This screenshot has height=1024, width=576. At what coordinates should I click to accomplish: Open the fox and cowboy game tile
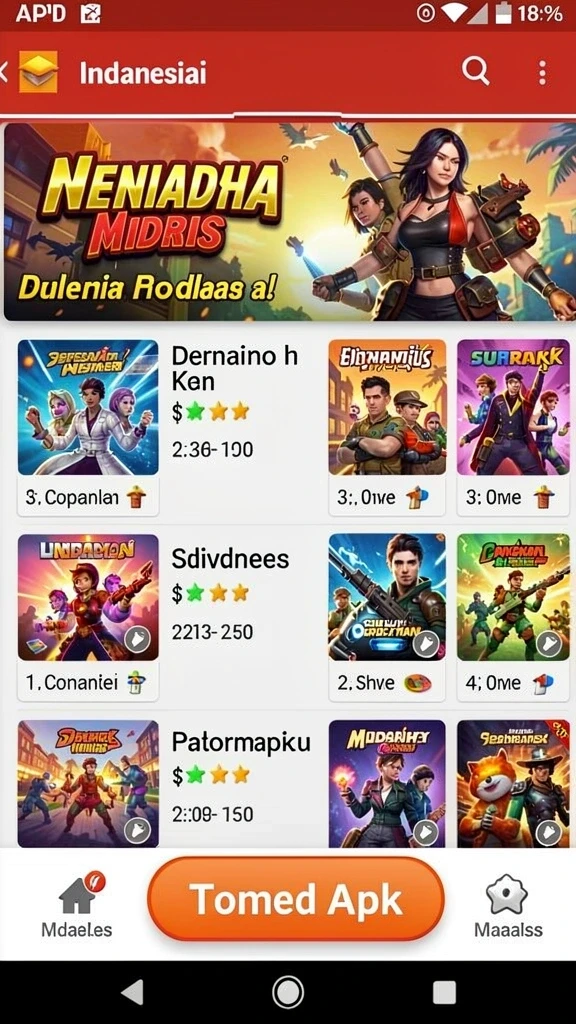coord(513,783)
